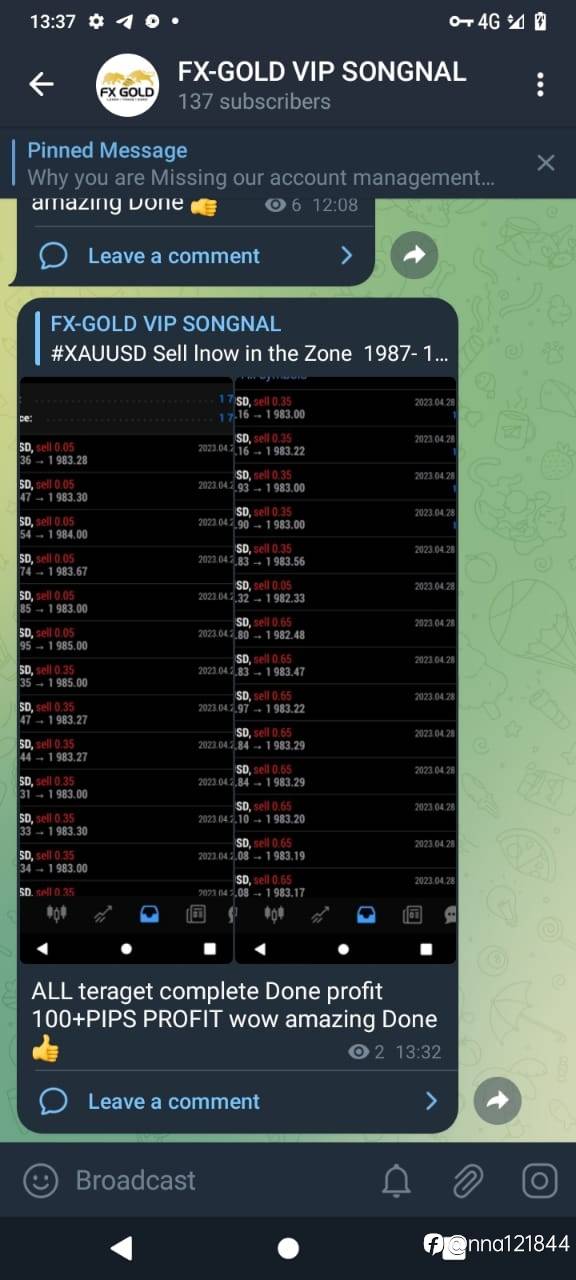Open the quoted #XAUUSD Sell message

(242, 338)
